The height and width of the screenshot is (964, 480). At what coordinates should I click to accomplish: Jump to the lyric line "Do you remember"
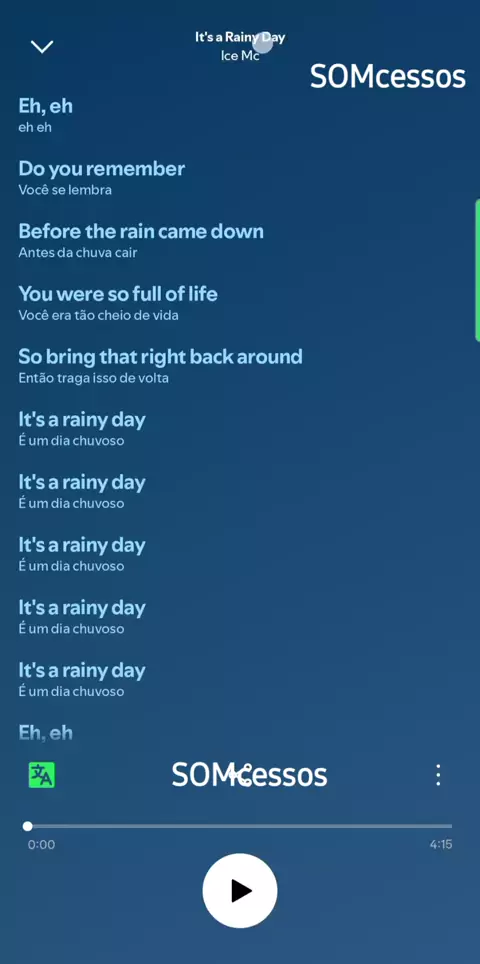(x=101, y=168)
